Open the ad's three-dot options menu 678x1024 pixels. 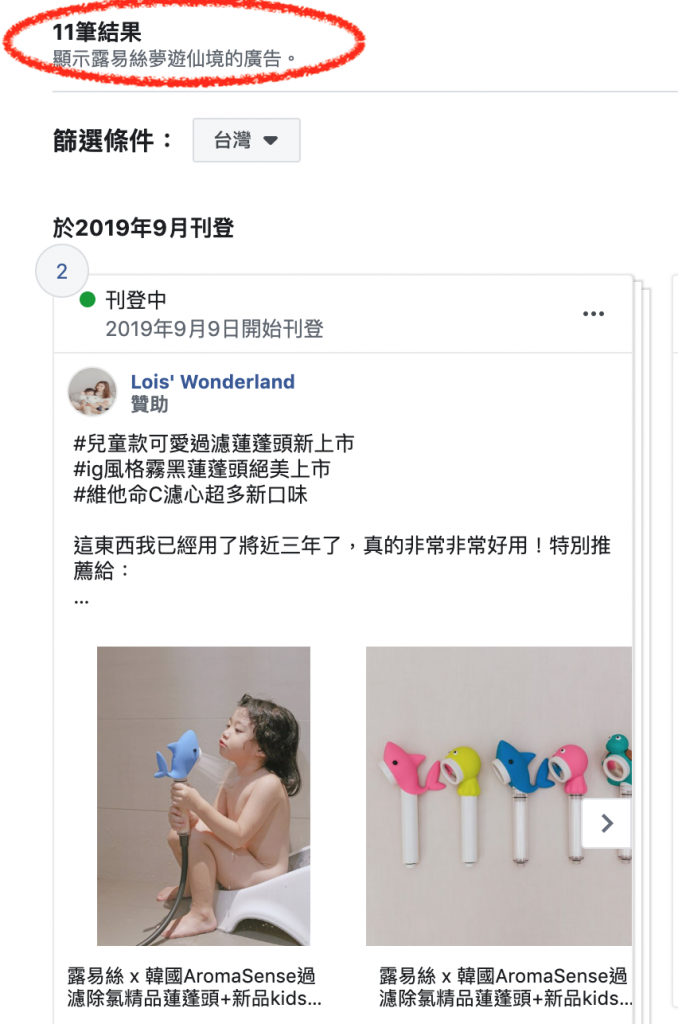[593, 314]
